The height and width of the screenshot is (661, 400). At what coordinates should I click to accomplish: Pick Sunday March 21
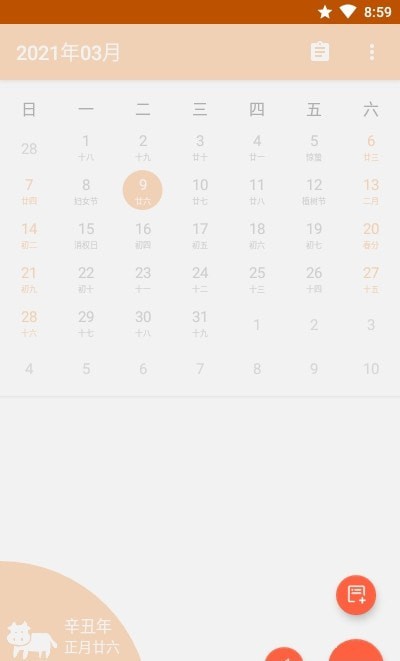click(x=29, y=279)
